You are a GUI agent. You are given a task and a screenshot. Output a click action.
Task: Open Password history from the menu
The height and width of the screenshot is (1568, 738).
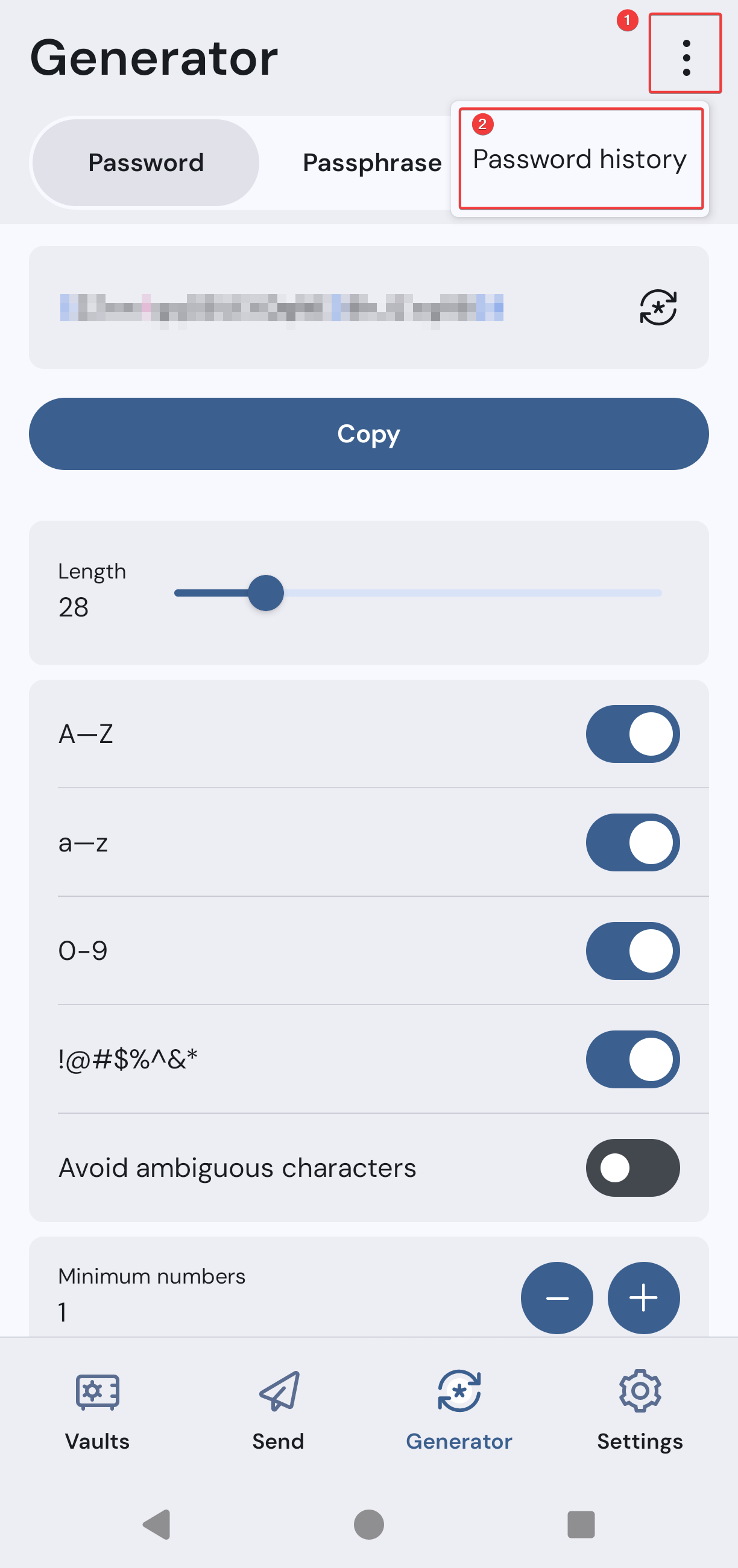point(580,159)
